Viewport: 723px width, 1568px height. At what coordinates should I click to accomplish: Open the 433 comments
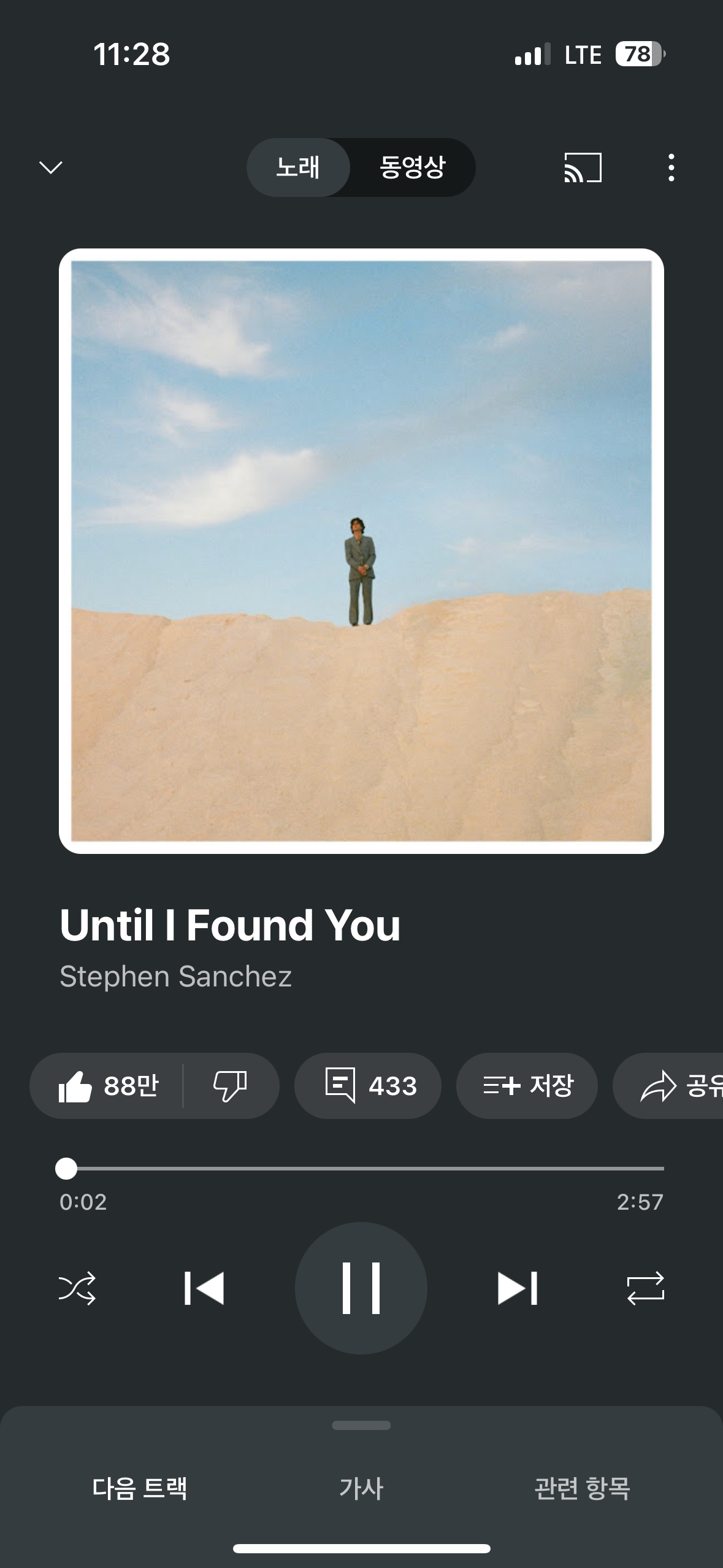click(368, 1086)
